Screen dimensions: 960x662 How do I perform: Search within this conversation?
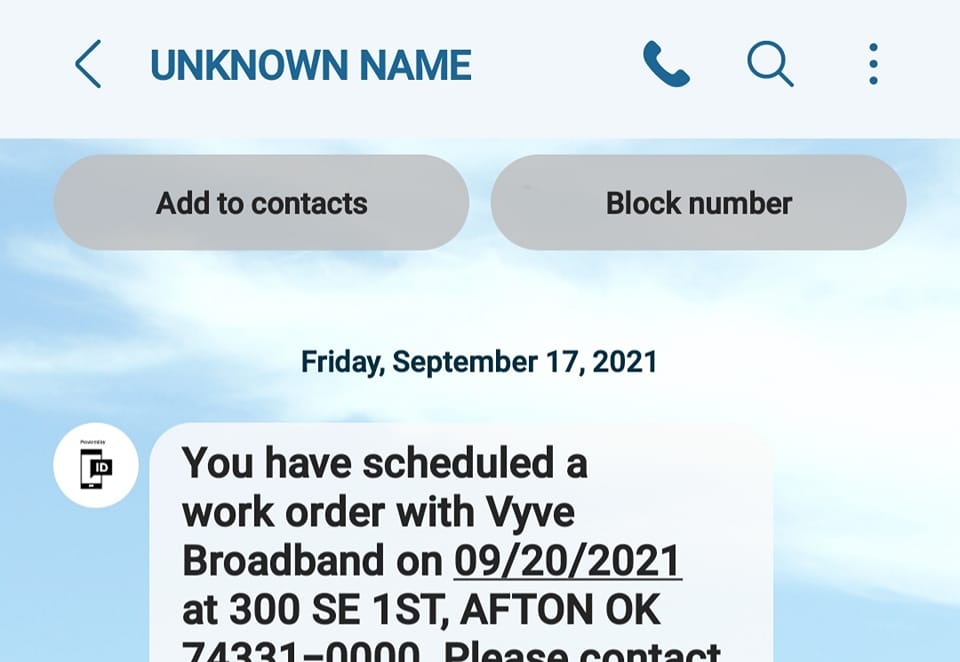coord(770,66)
